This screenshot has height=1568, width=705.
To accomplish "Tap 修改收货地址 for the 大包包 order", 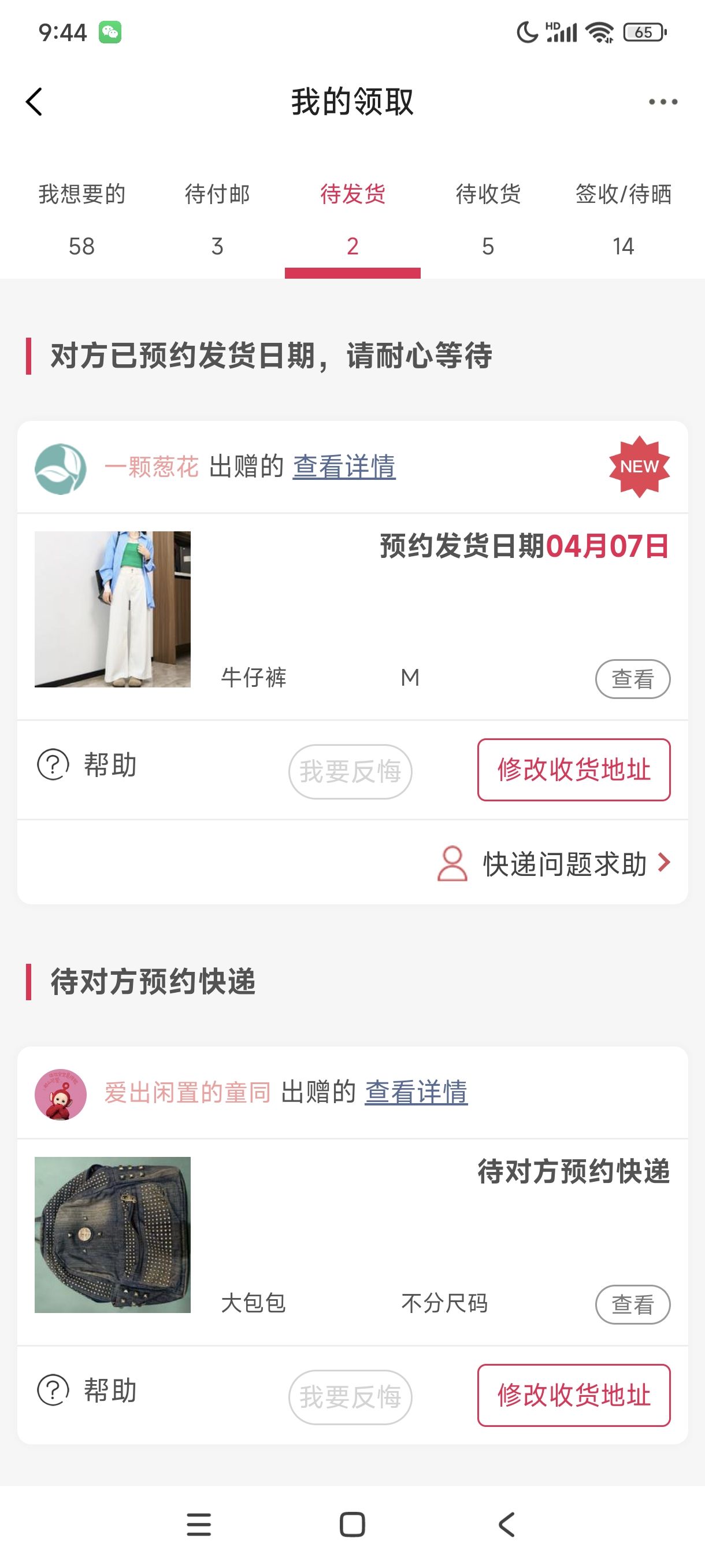I will [574, 1395].
